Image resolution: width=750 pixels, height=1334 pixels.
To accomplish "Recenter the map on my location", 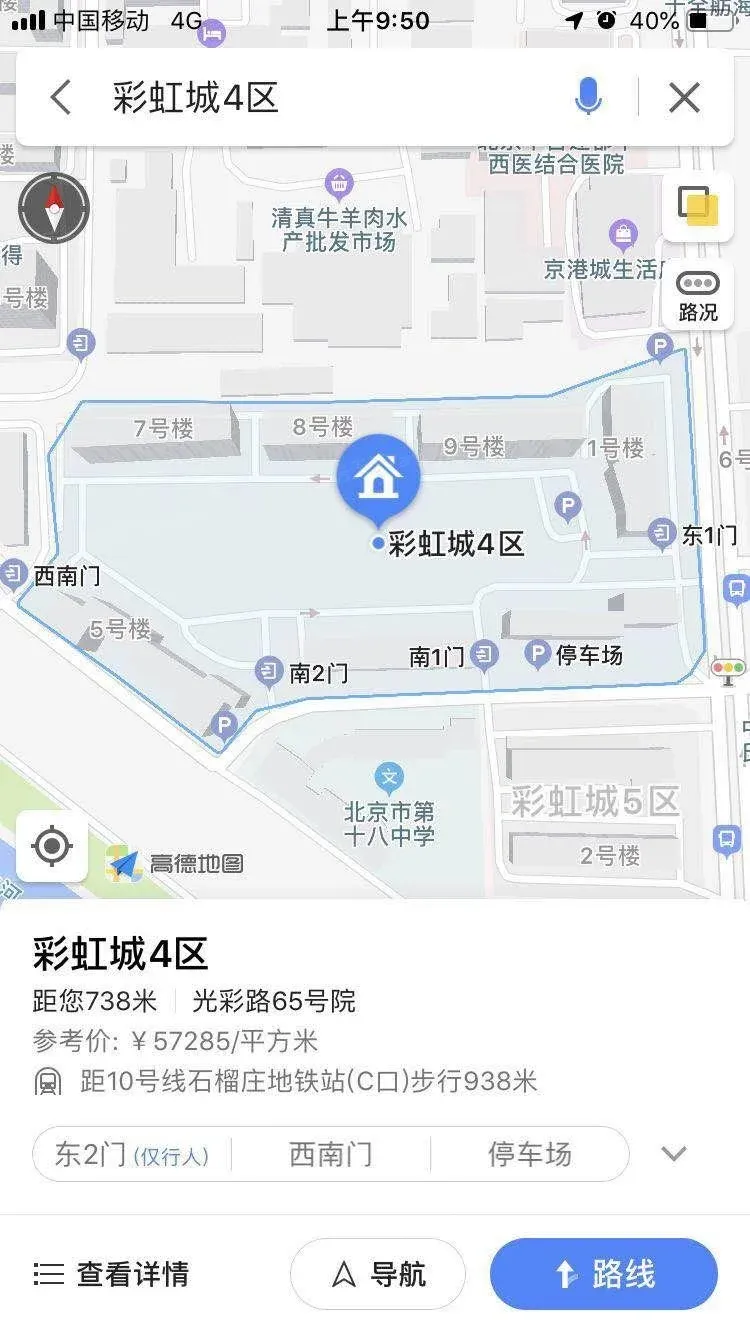I will pos(52,847).
